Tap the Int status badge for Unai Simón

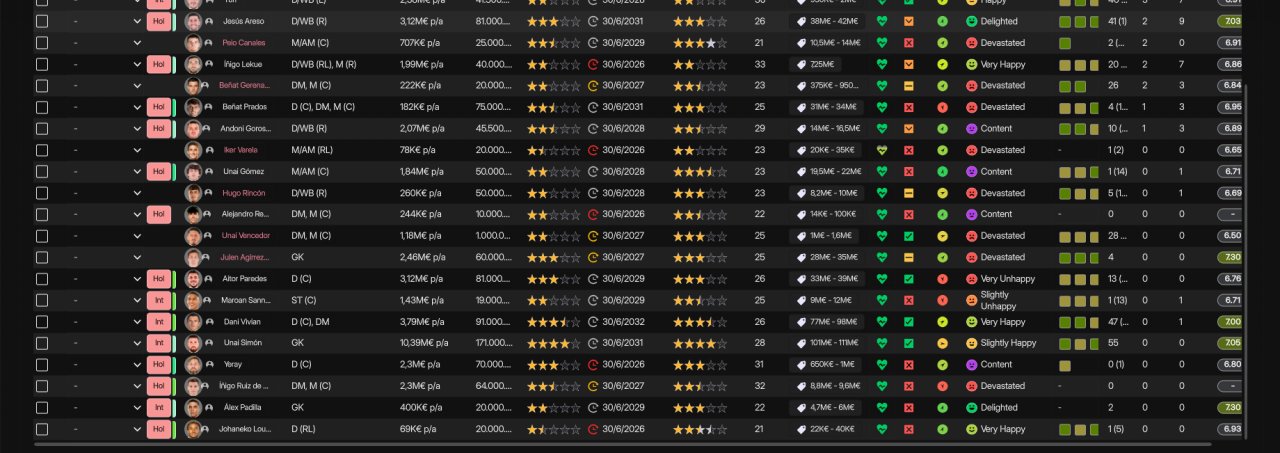[x=158, y=343]
